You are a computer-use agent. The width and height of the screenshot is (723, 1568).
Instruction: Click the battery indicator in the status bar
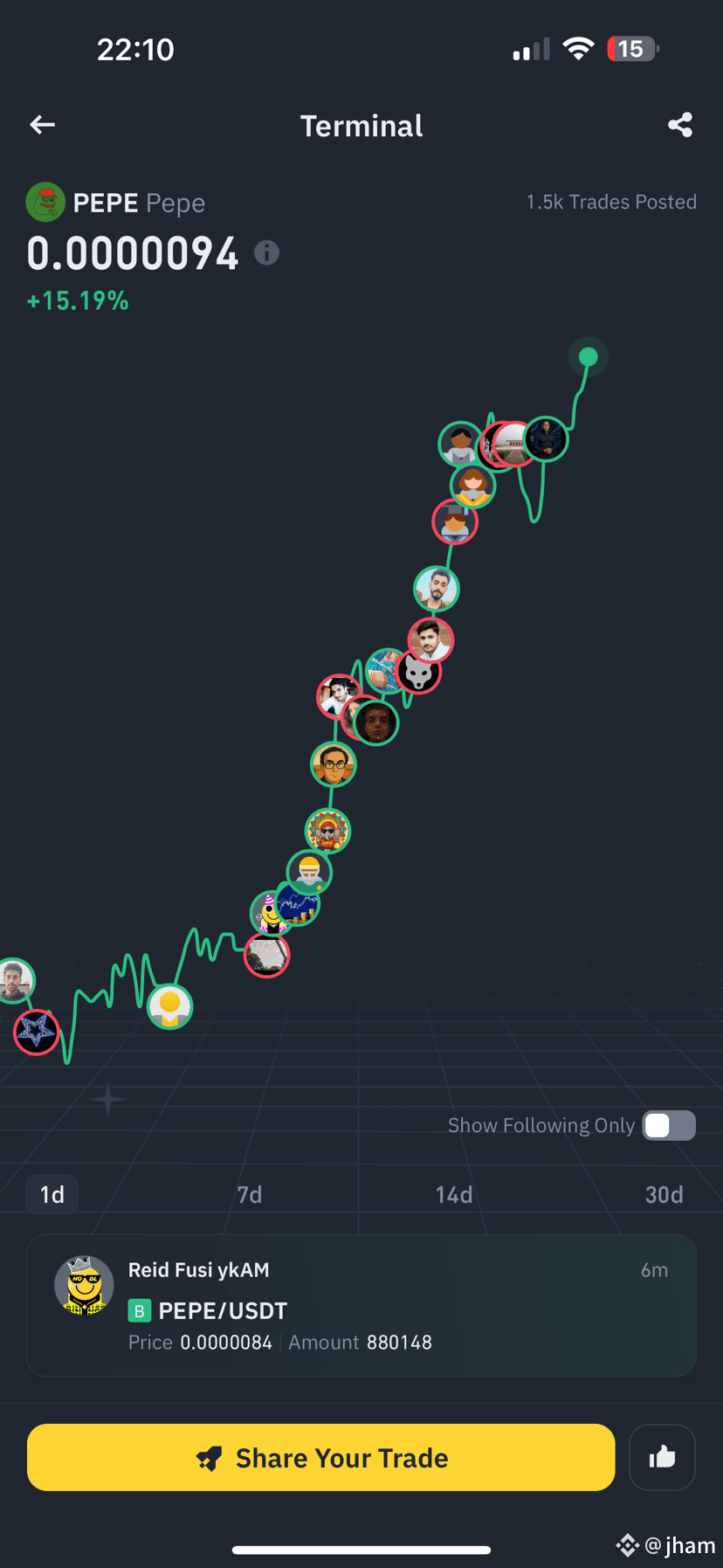[x=633, y=48]
